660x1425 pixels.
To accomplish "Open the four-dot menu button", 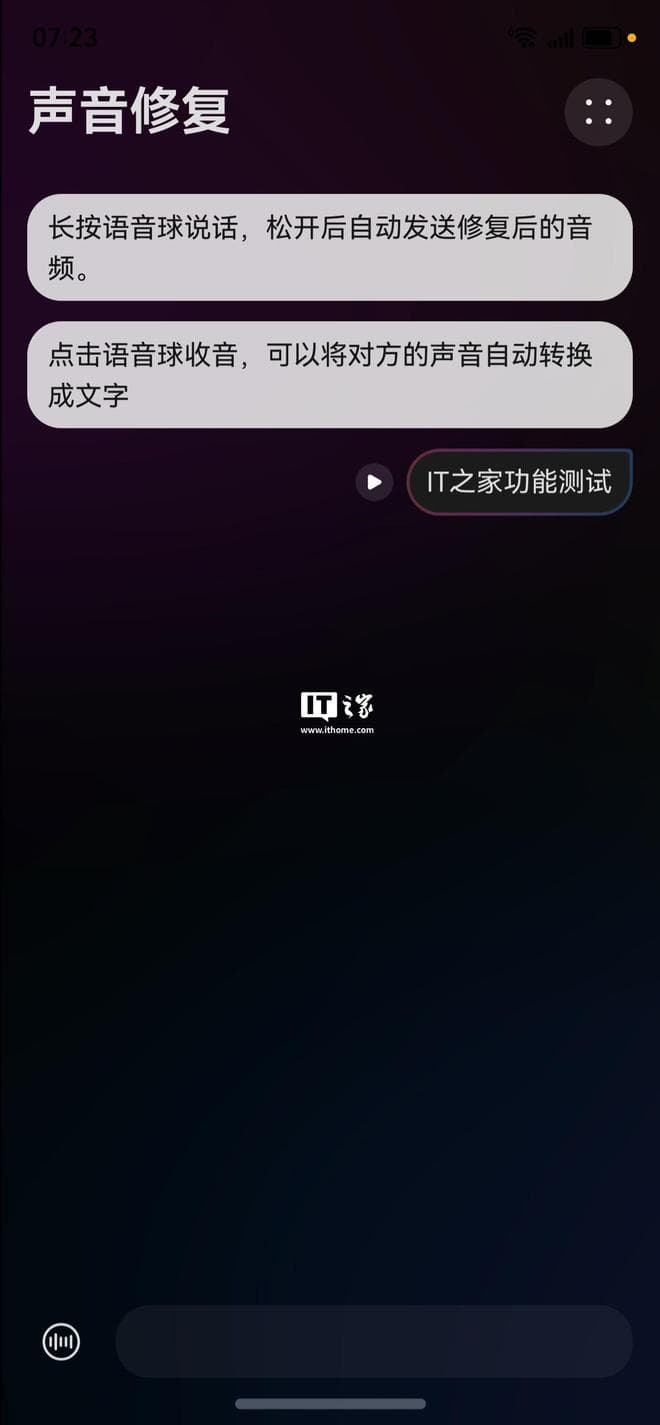I will click(x=598, y=112).
